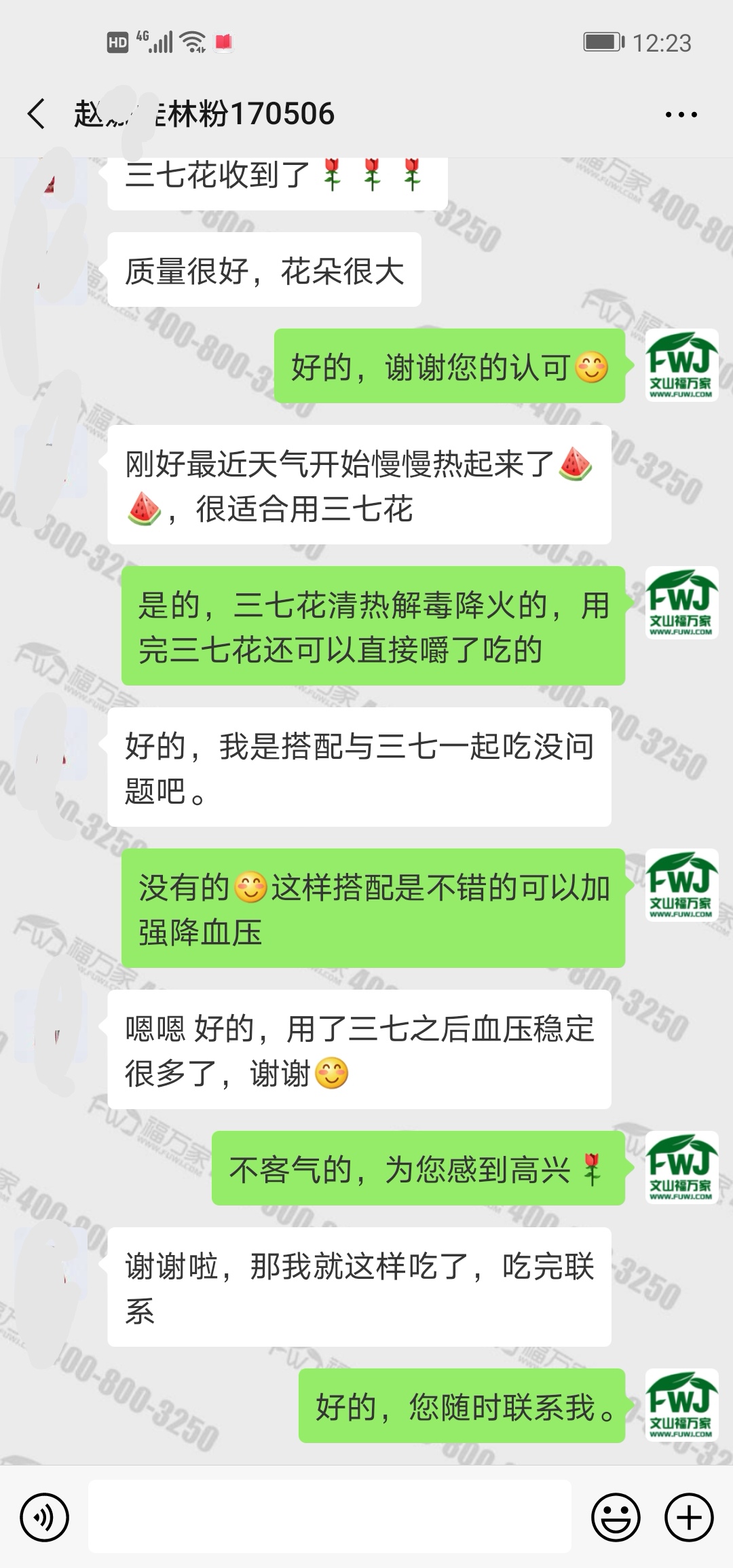
Task: Open the plus attachments menu
Action: coord(689,1517)
